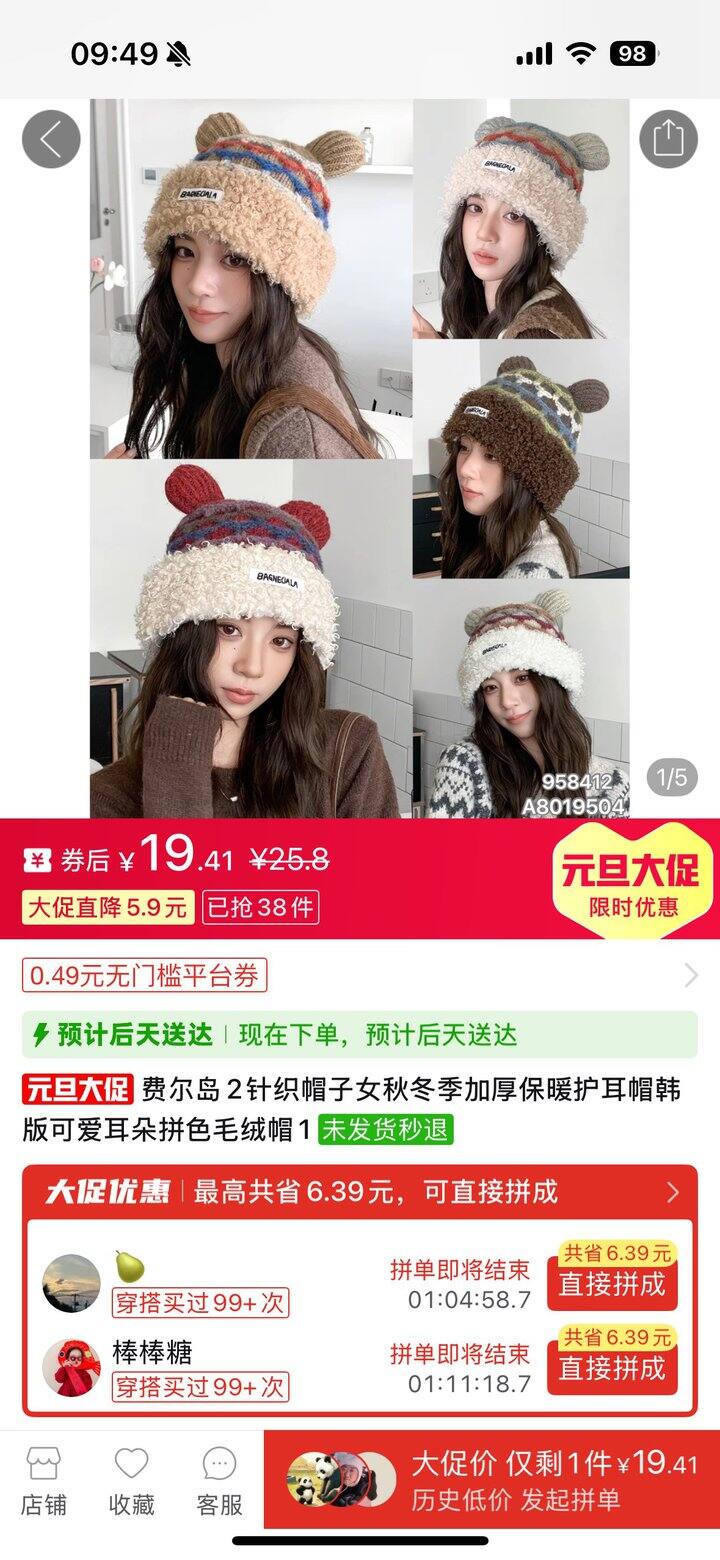Image resolution: width=720 pixels, height=1560 pixels.
Task: Open the 元旦大促 限时优惠 promotion badge
Action: pyautogui.click(x=629, y=880)
